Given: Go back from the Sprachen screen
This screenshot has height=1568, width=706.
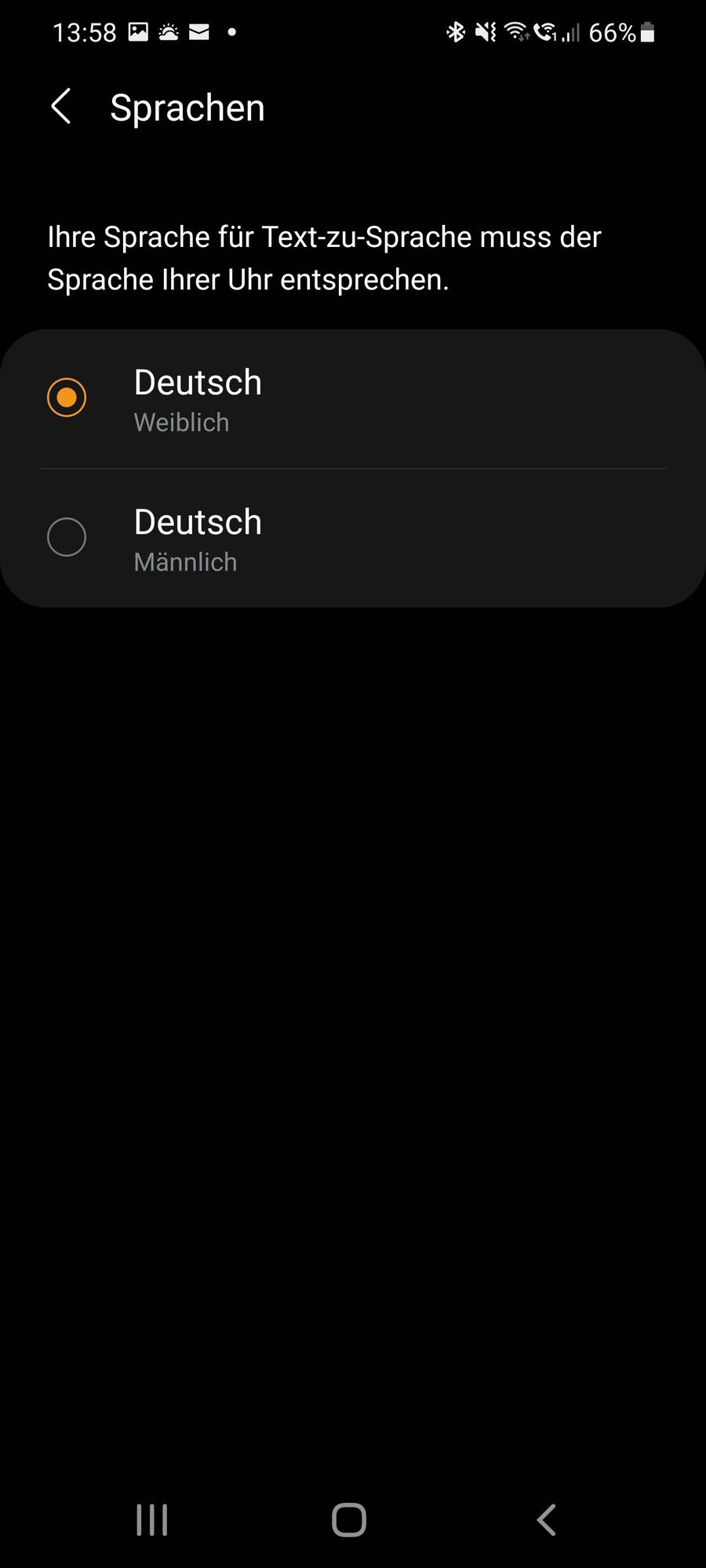Looking at the screenshot, I should [x=61, y=107].
